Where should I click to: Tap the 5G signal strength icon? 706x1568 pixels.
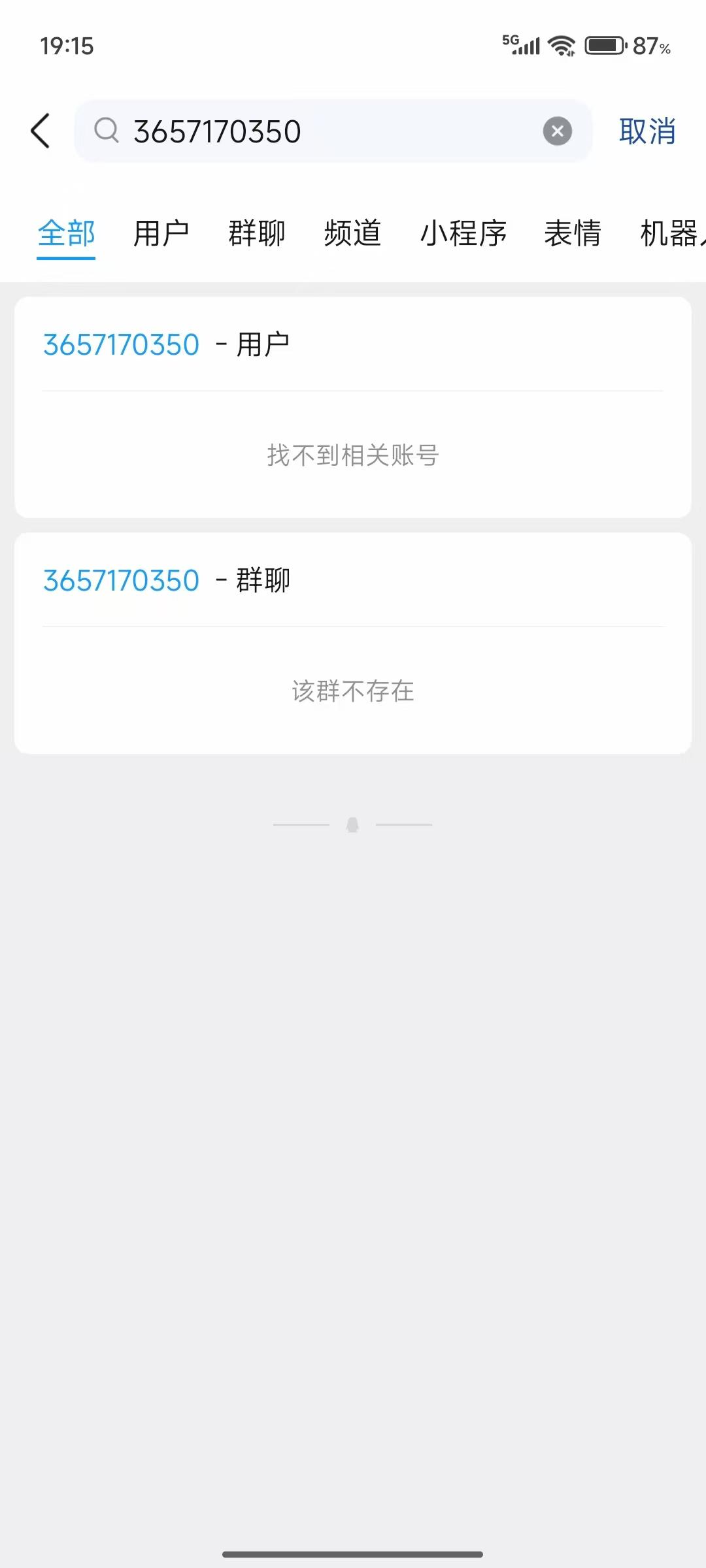(x=520, y=44)
